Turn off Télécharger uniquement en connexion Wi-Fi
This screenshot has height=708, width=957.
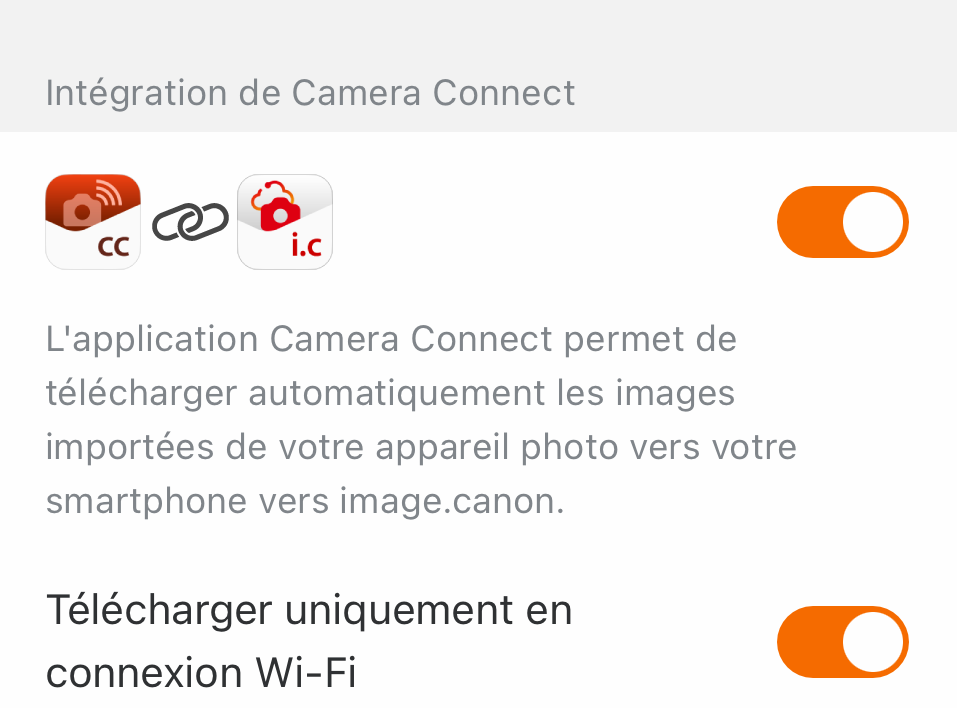coord(842,642)
